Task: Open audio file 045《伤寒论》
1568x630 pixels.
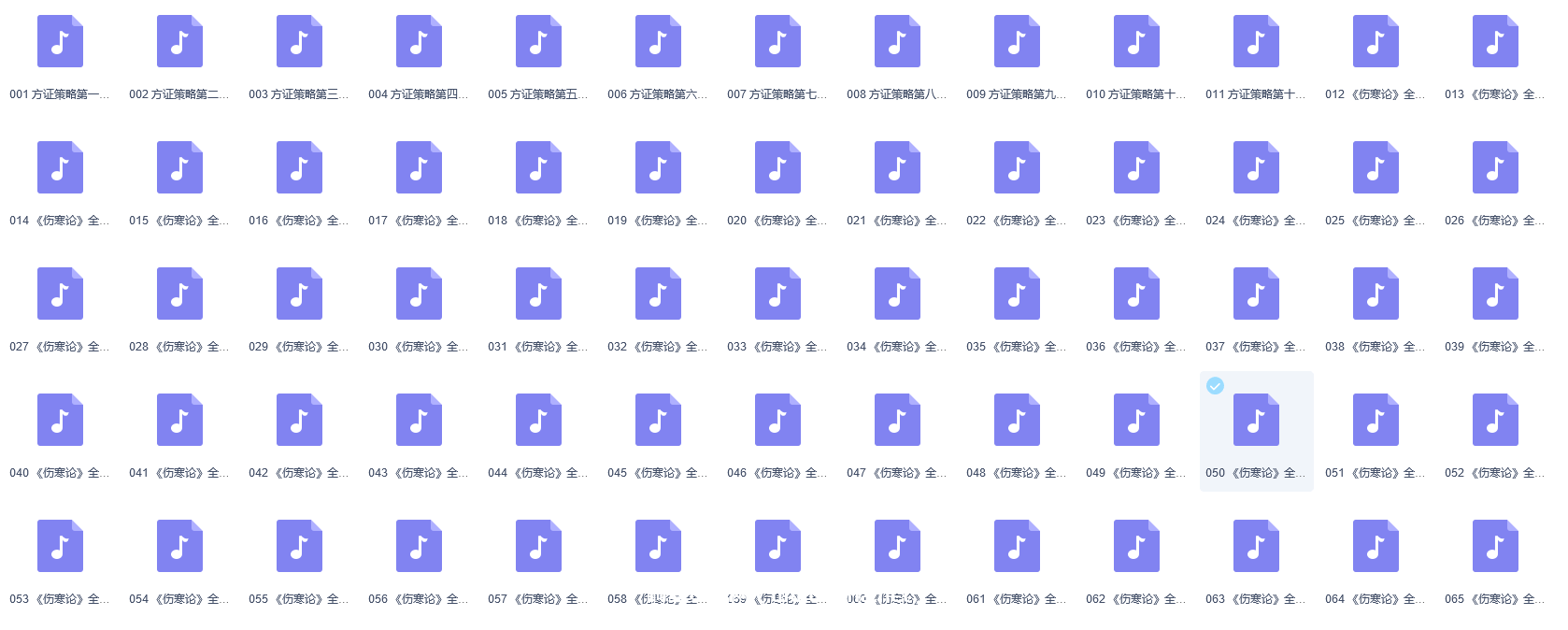Action: pyautogui.click(x=658, y=421)
